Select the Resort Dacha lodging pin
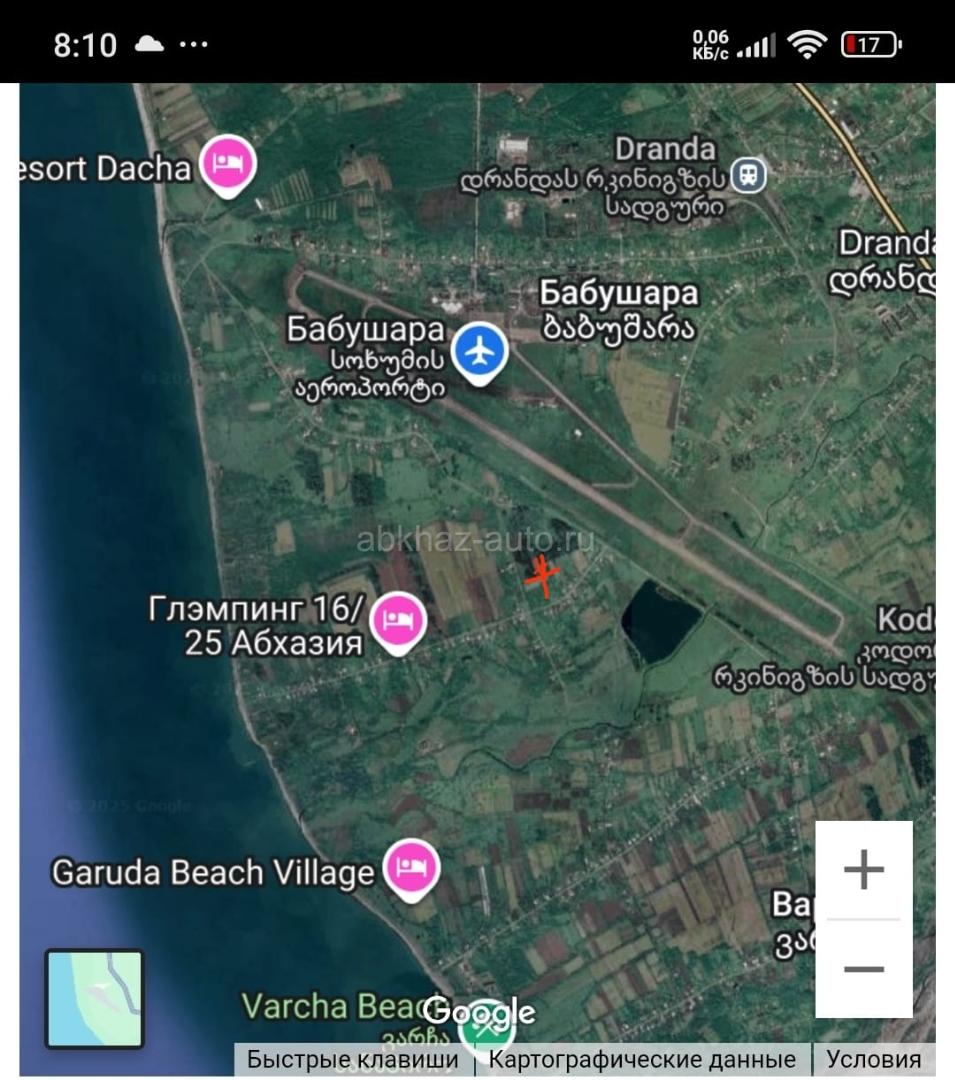This screenshot has height=1080, width=955. point(228,163)
